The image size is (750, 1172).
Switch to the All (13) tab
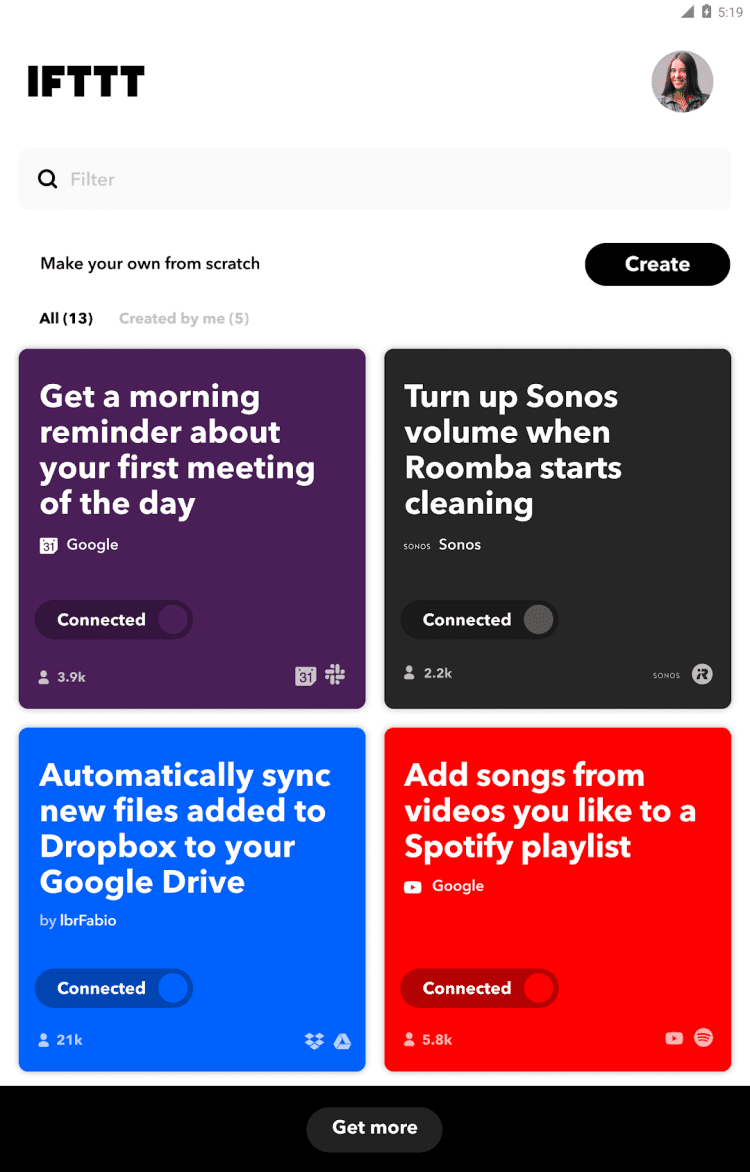click(x=66, y=318)
